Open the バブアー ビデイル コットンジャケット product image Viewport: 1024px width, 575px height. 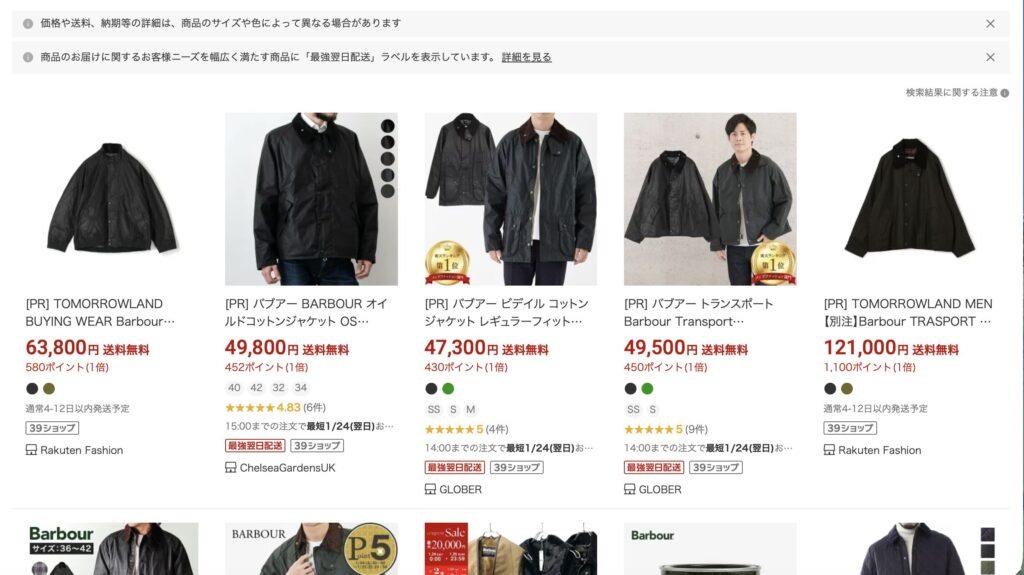pyautogui.click(x=510, y=199)
